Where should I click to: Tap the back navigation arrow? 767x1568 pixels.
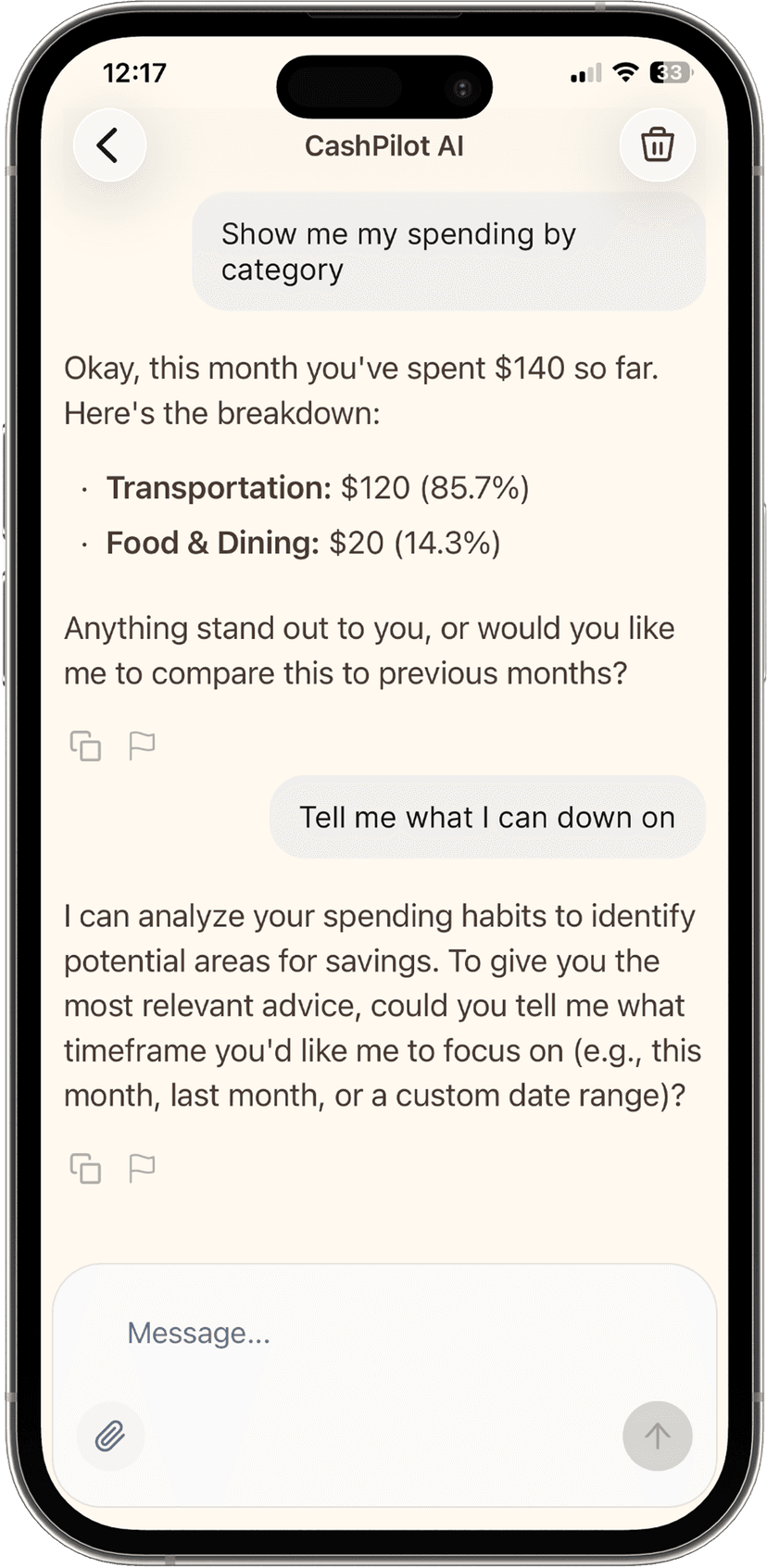click(x=109, y=145)
